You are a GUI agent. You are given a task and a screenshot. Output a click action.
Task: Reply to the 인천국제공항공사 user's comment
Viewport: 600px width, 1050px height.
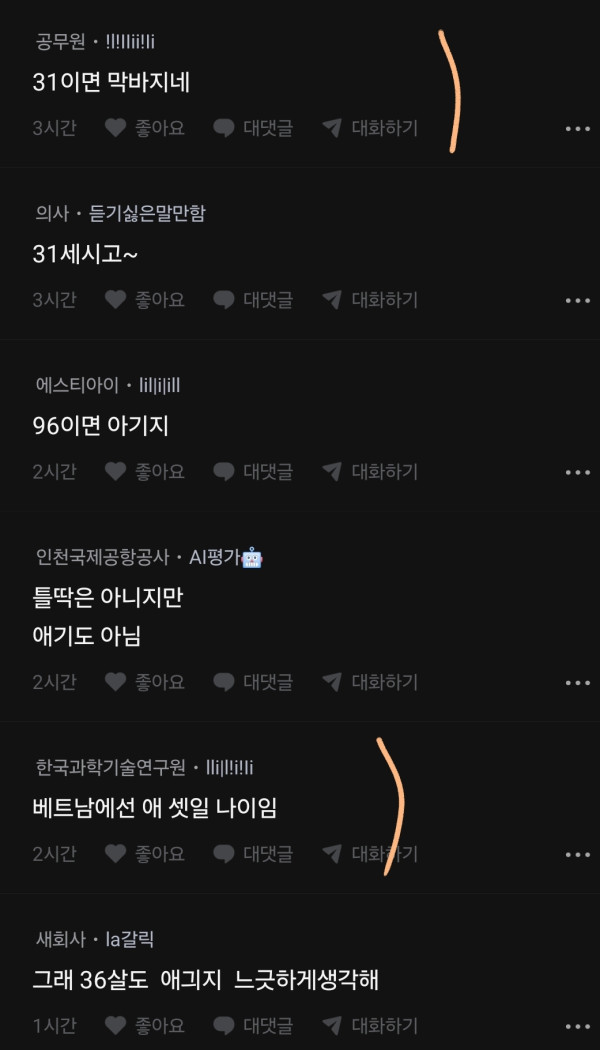point(253,682)
